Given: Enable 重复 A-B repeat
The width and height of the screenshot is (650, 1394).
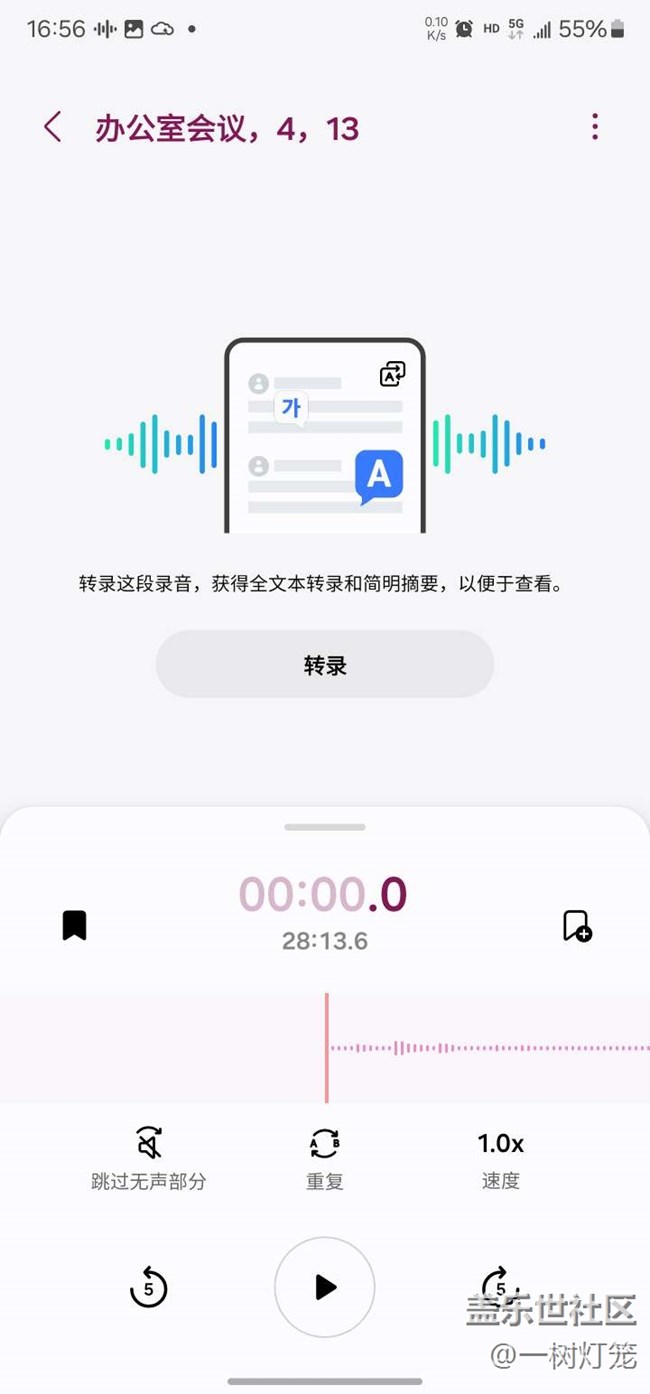Looking at the screenshot, I should [325, 1158].
